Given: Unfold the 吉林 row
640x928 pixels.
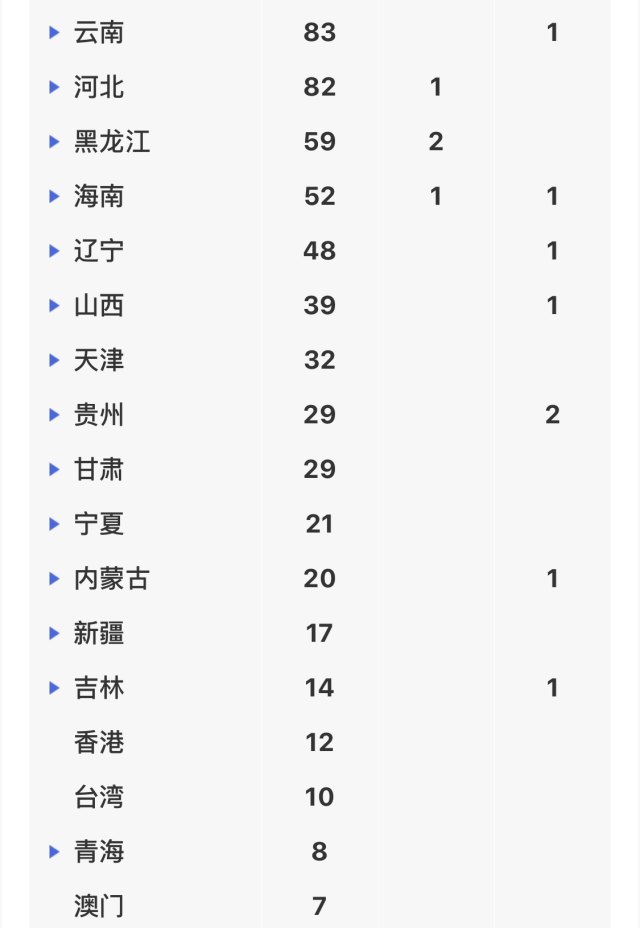Looking at the screenshot, I should pyautogui.click(x=55, y=688).
